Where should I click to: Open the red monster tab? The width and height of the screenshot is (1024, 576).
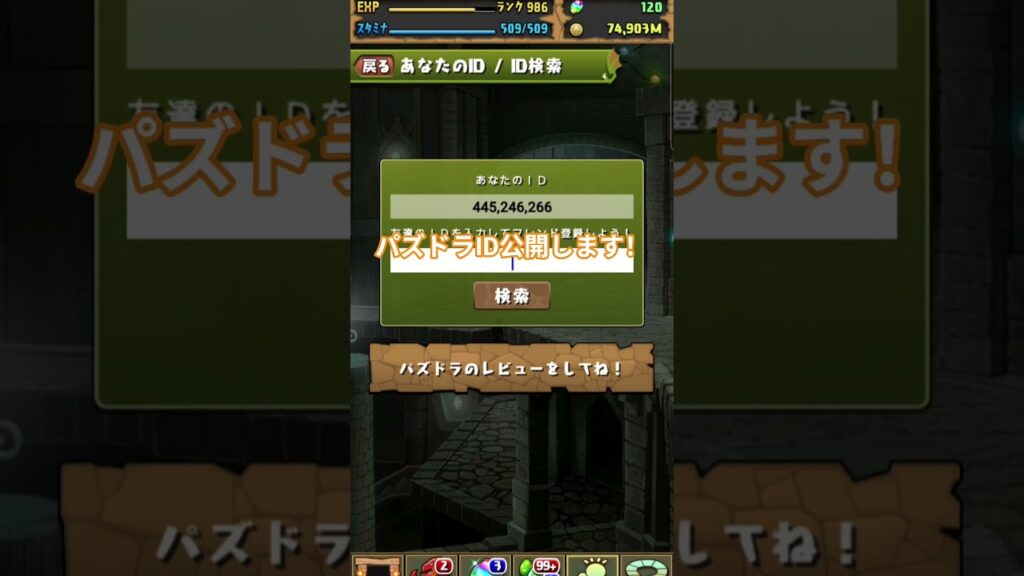point(432,567)
